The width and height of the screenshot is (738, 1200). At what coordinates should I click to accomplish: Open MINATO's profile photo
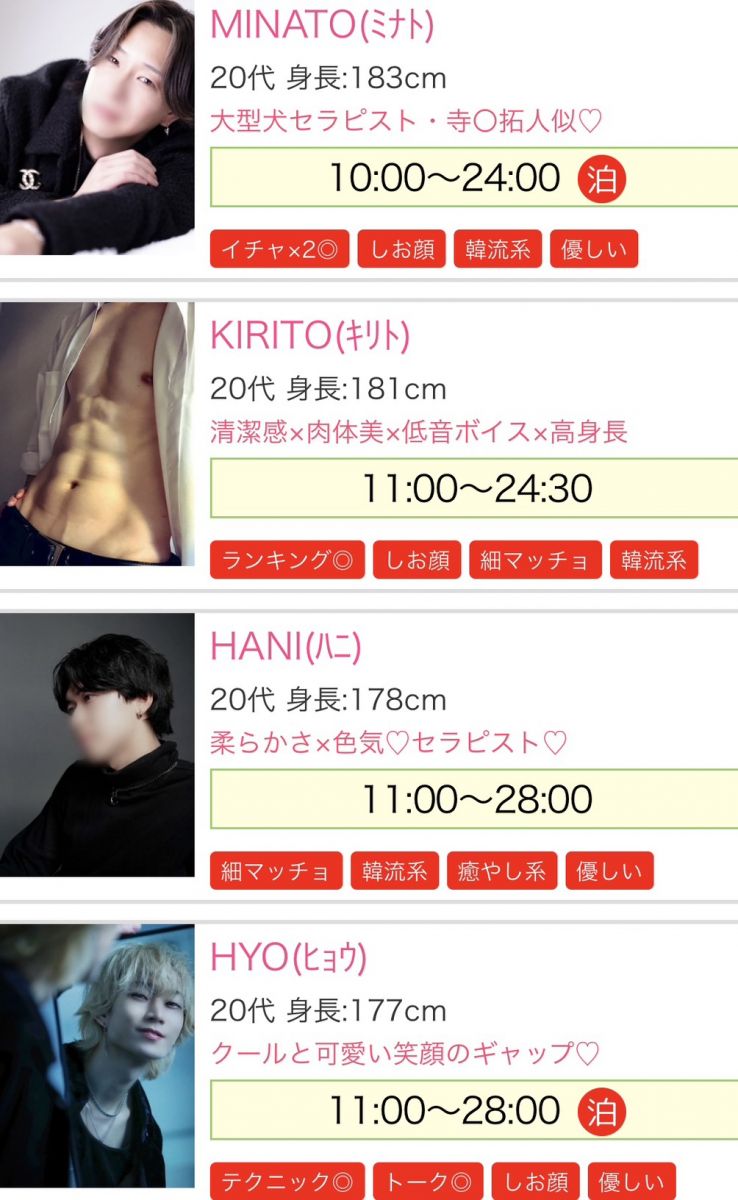pos(97,126)
